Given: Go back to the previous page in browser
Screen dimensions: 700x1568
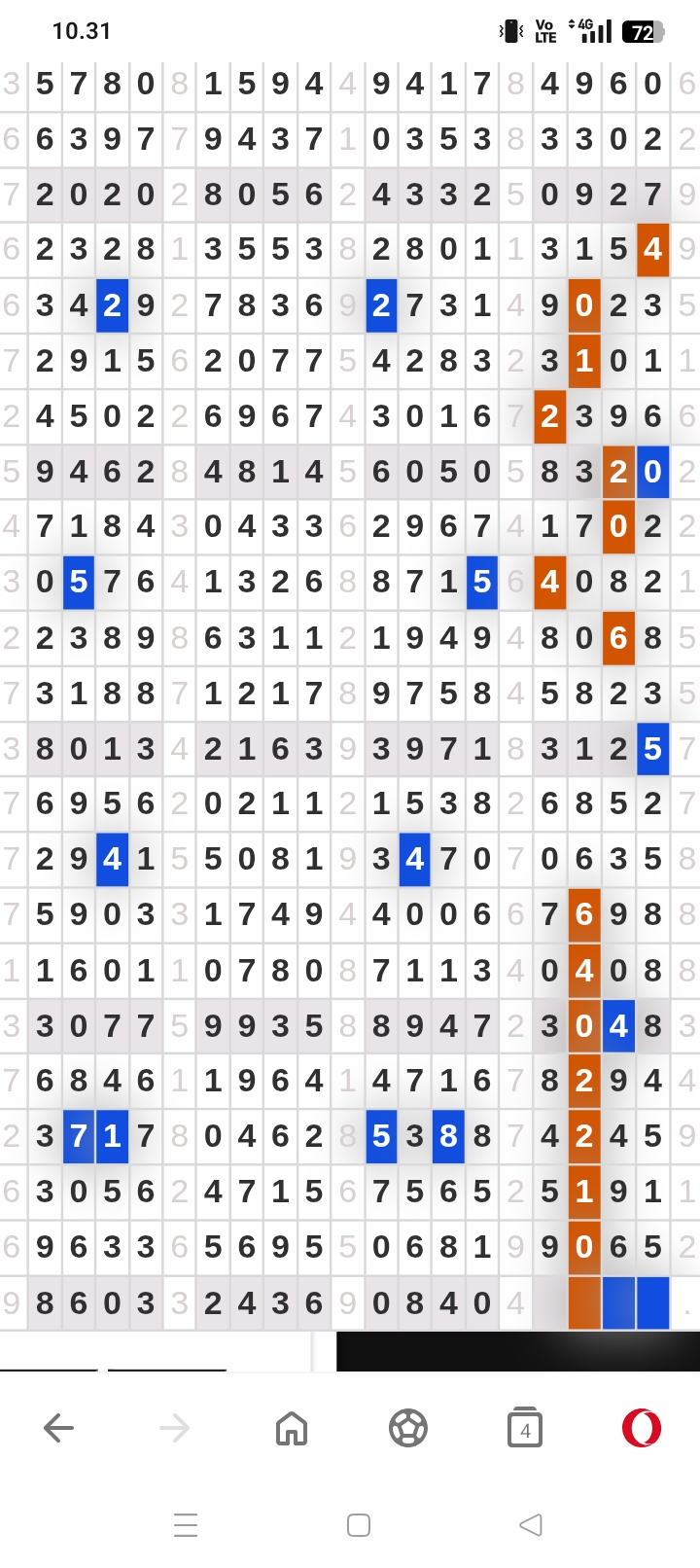Looking at the screenshot, I should pyautogui.click(x=59, y=1428).
